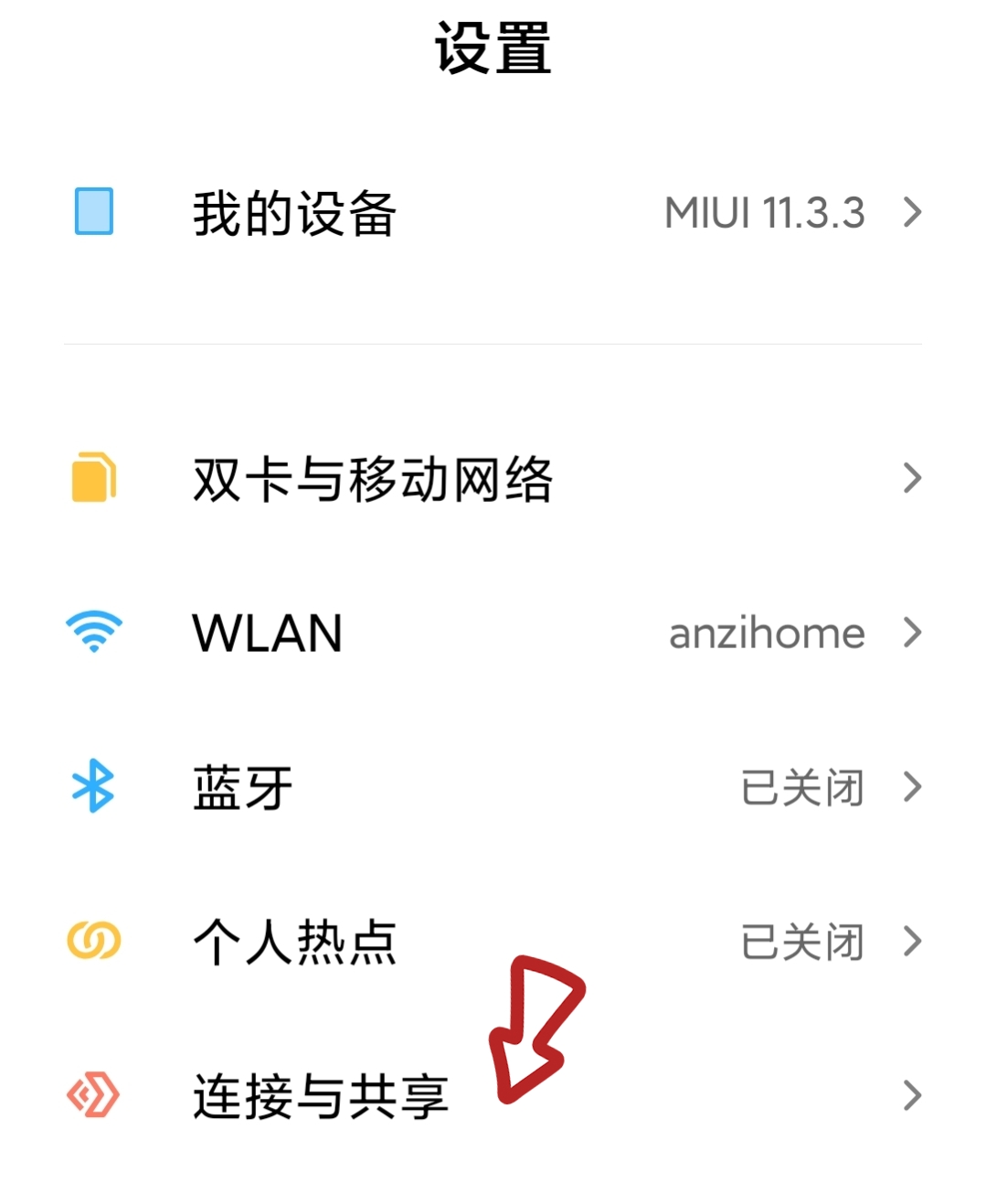Expand the My Device row chevron
Viewport: 986px width, 1204px height.
coord(911,212)
